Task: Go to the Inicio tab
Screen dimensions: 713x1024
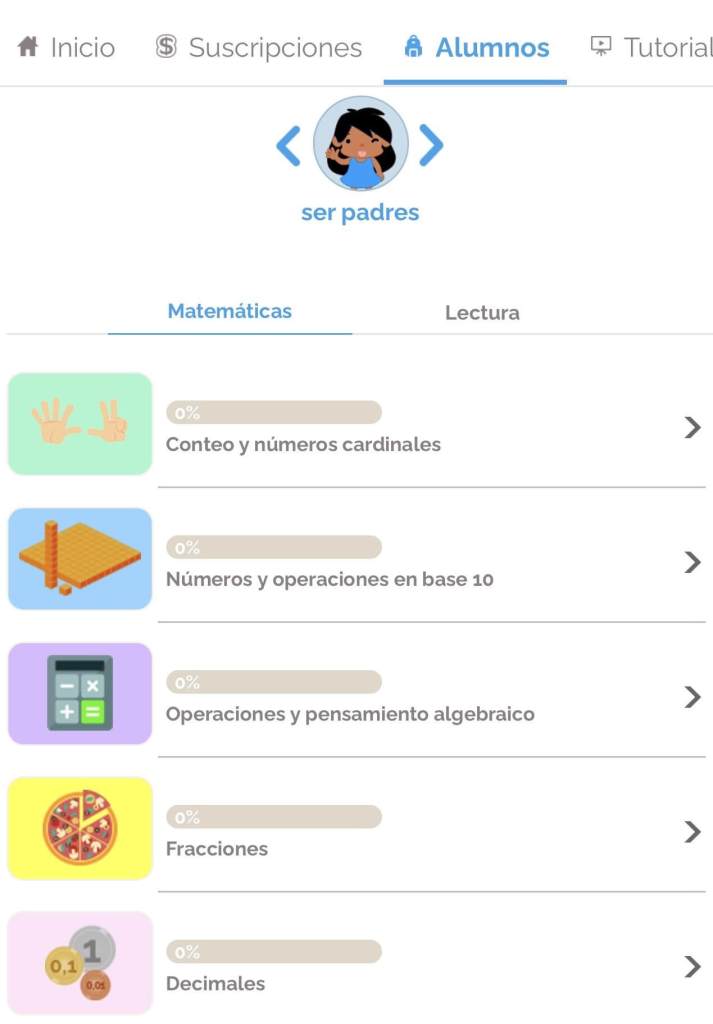Action: coord(67,47)
